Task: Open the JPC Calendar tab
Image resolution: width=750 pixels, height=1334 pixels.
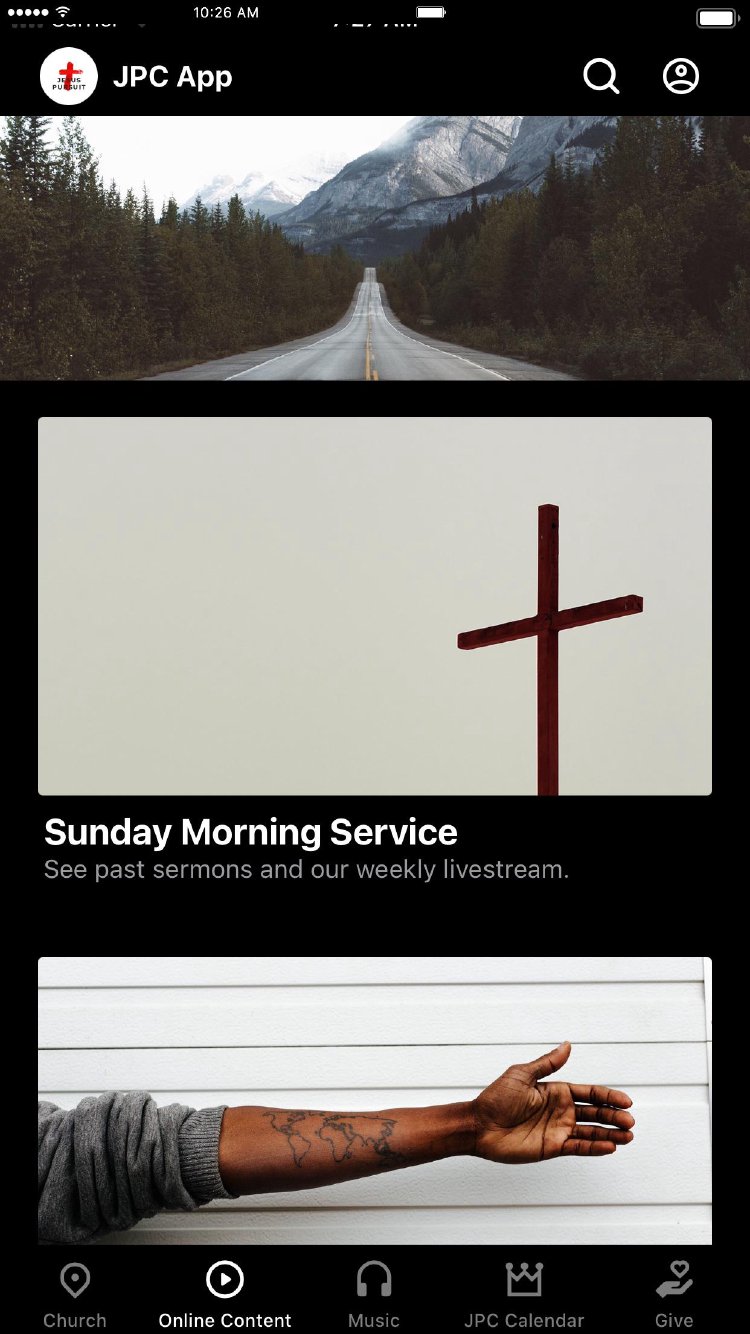Action: click(x=524, y=1294)
